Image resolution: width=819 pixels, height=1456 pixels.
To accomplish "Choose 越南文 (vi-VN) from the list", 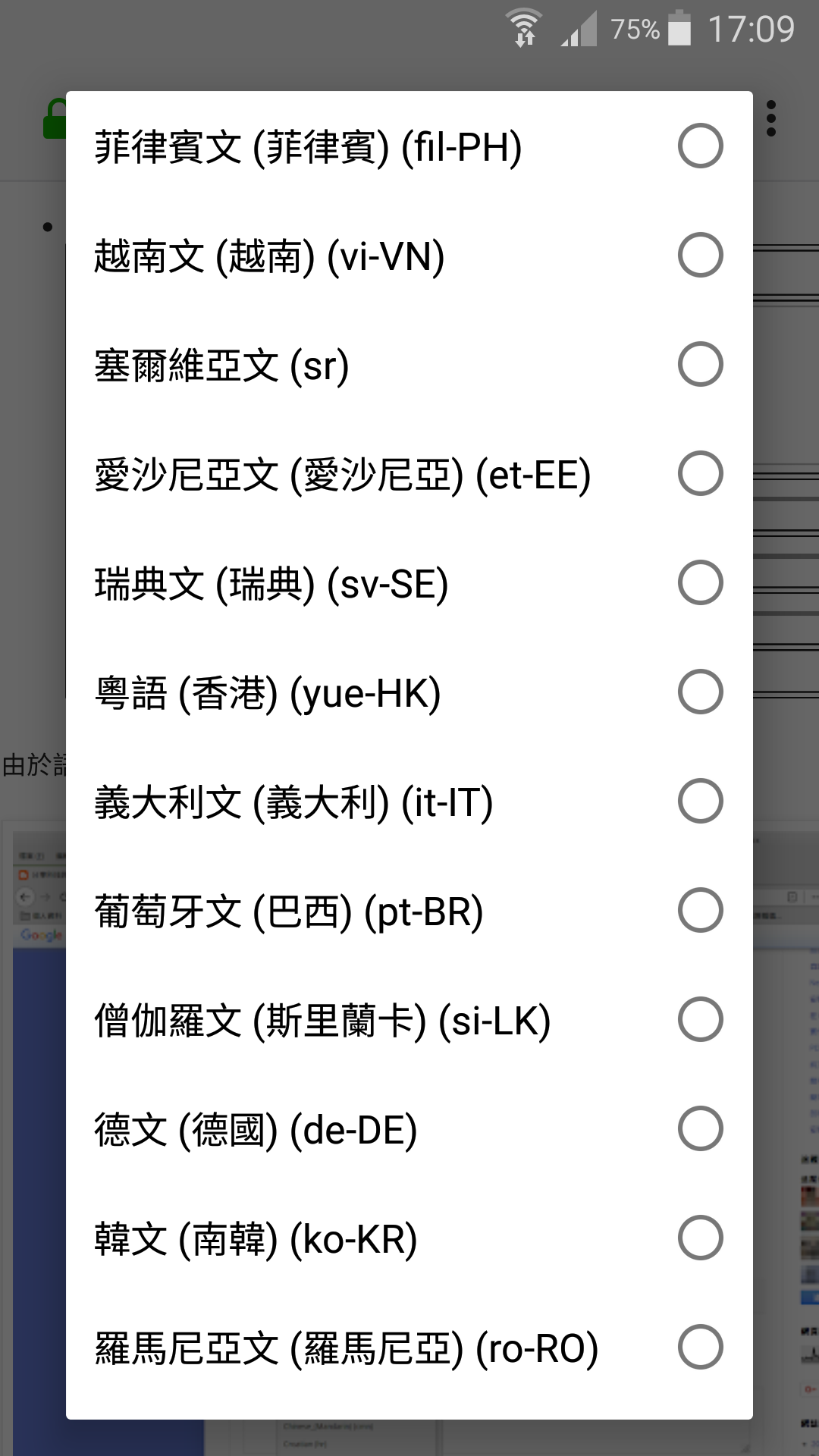I will pos(409,256).
